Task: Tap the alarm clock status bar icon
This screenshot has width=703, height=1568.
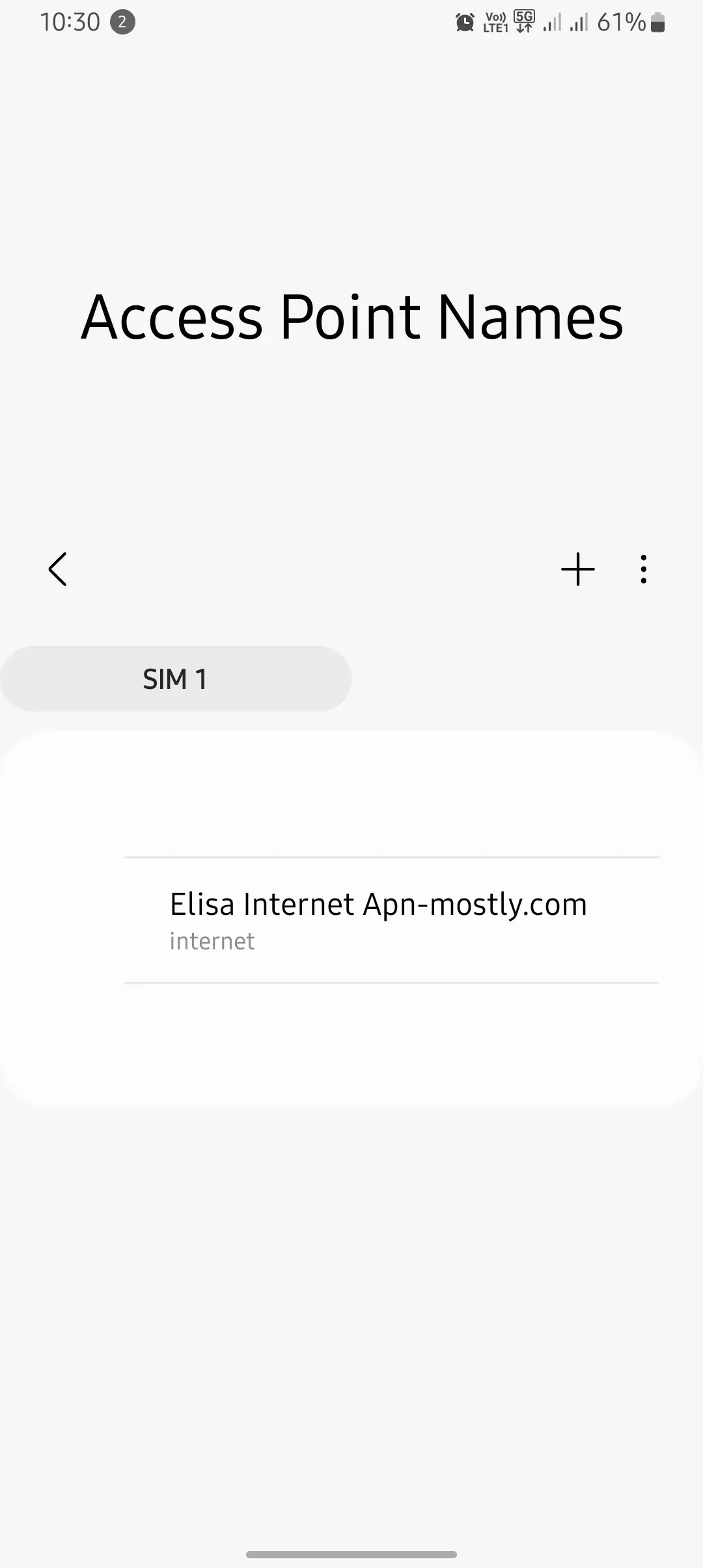Action: [464, 21]
